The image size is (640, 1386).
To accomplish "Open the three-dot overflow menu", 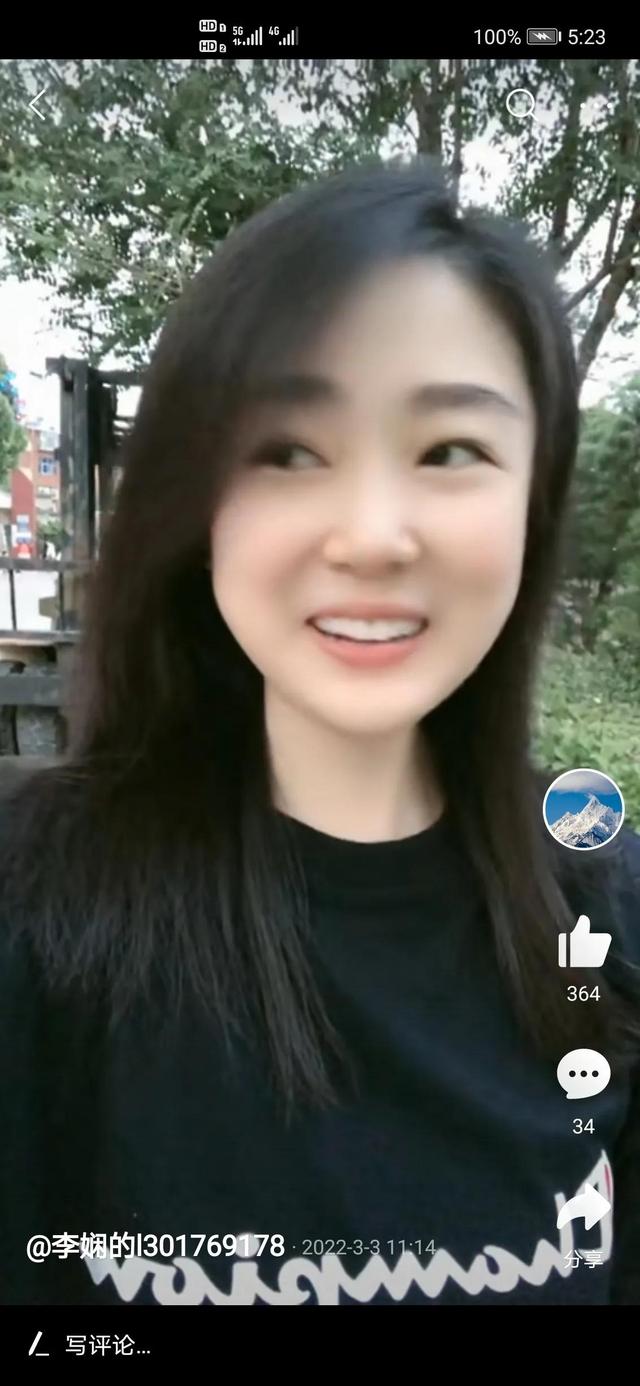I will pos(595,104).
